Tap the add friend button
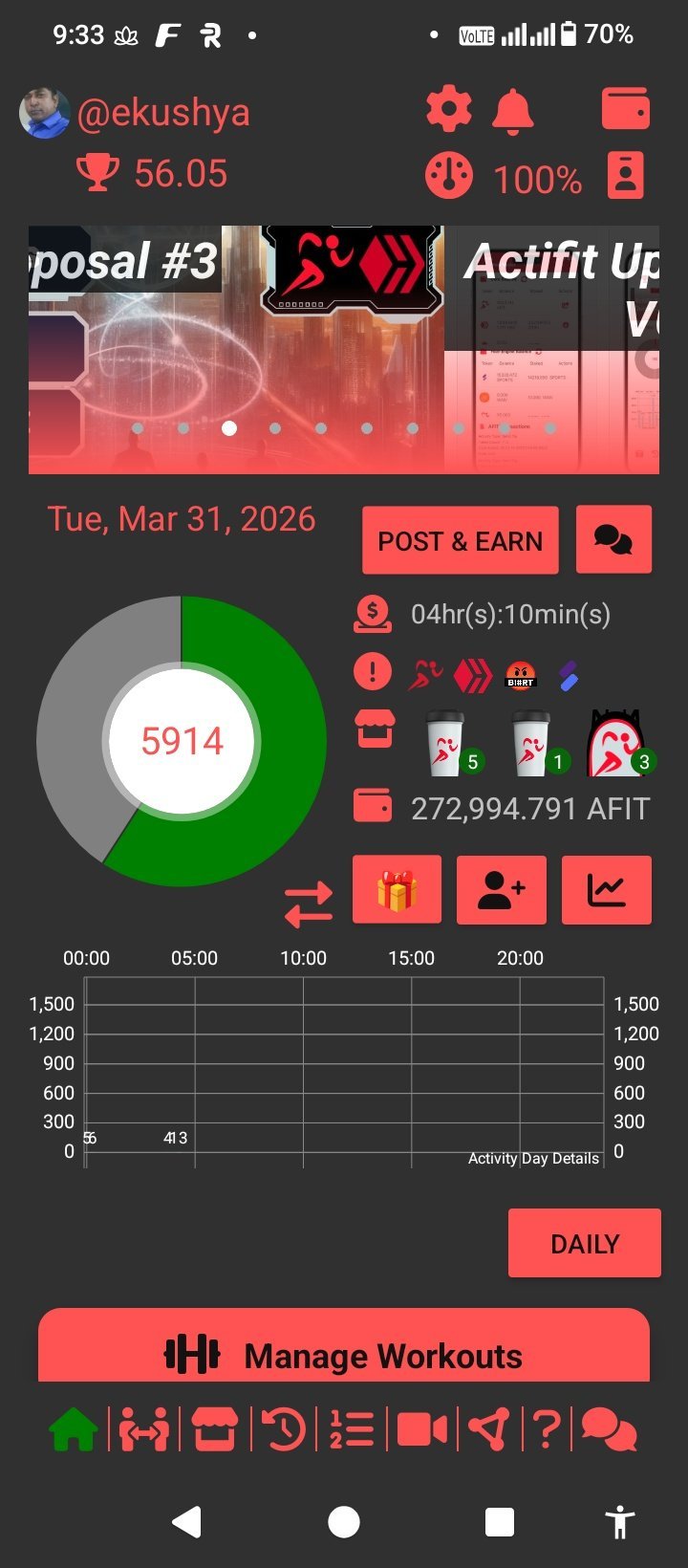 (501, 890)
